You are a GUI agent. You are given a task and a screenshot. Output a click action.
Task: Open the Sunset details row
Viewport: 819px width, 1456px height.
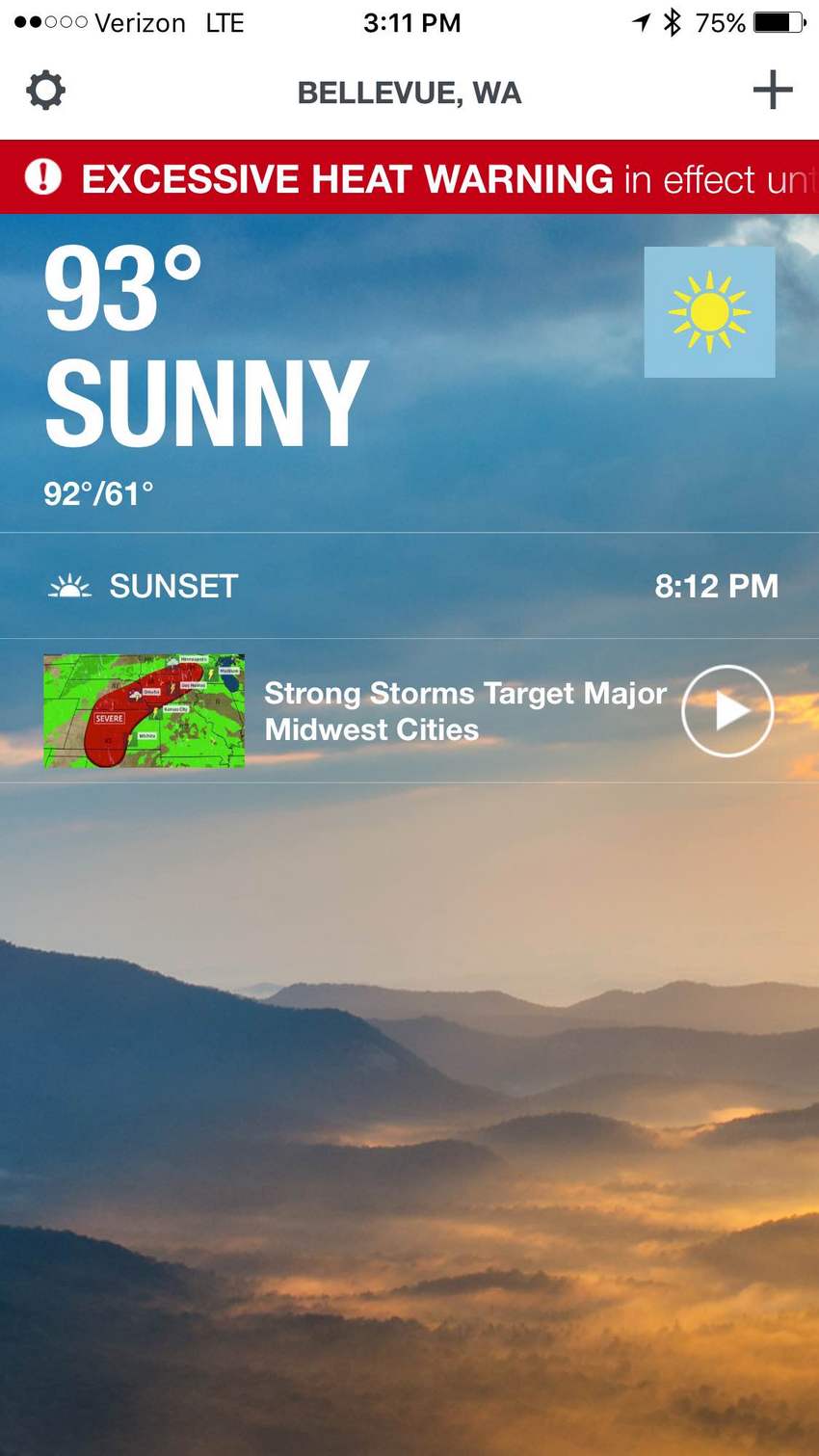(x=409, y=586)
